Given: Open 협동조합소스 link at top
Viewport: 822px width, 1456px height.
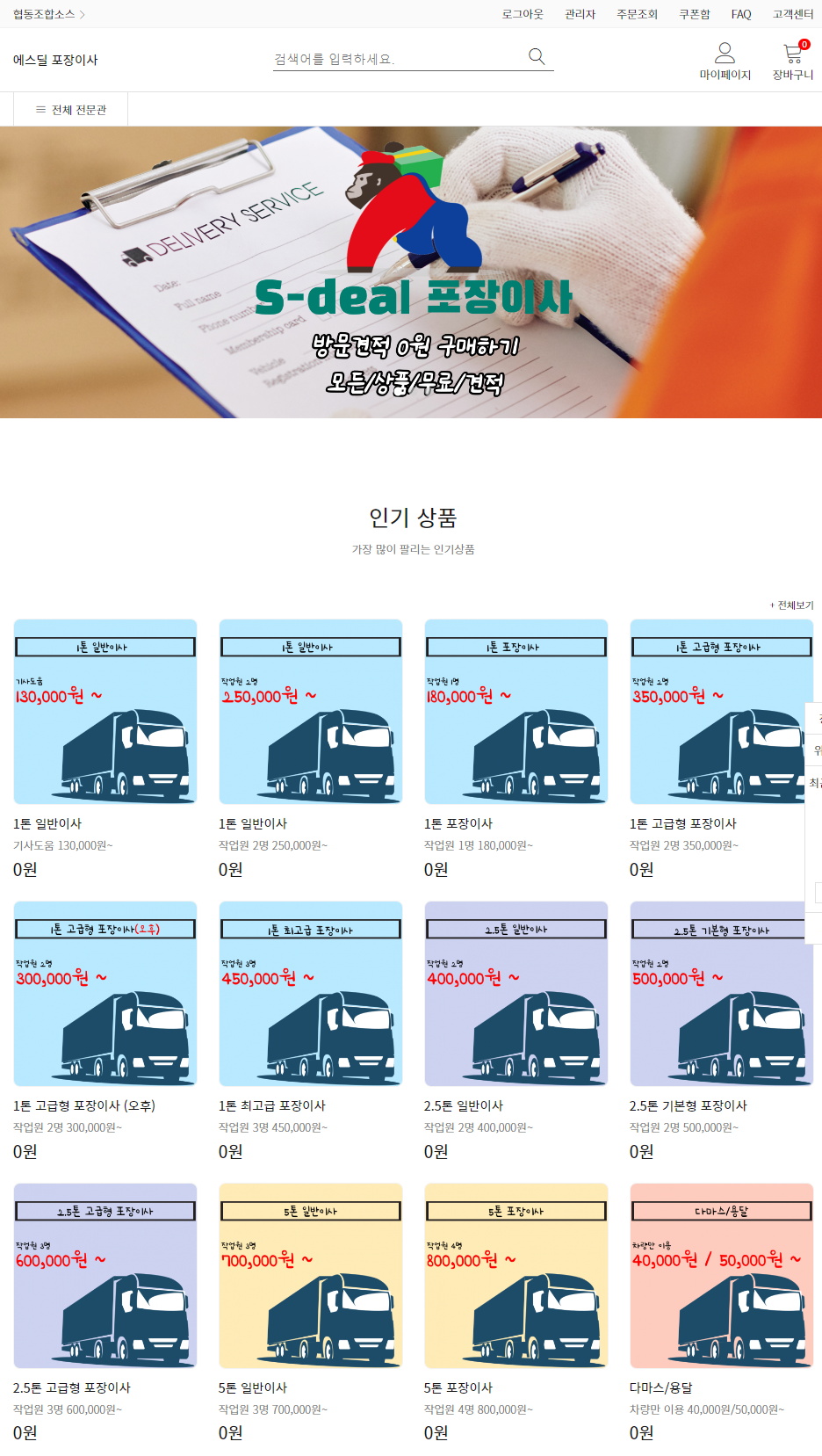Looking at the screenshot, I should pos(48,14).
